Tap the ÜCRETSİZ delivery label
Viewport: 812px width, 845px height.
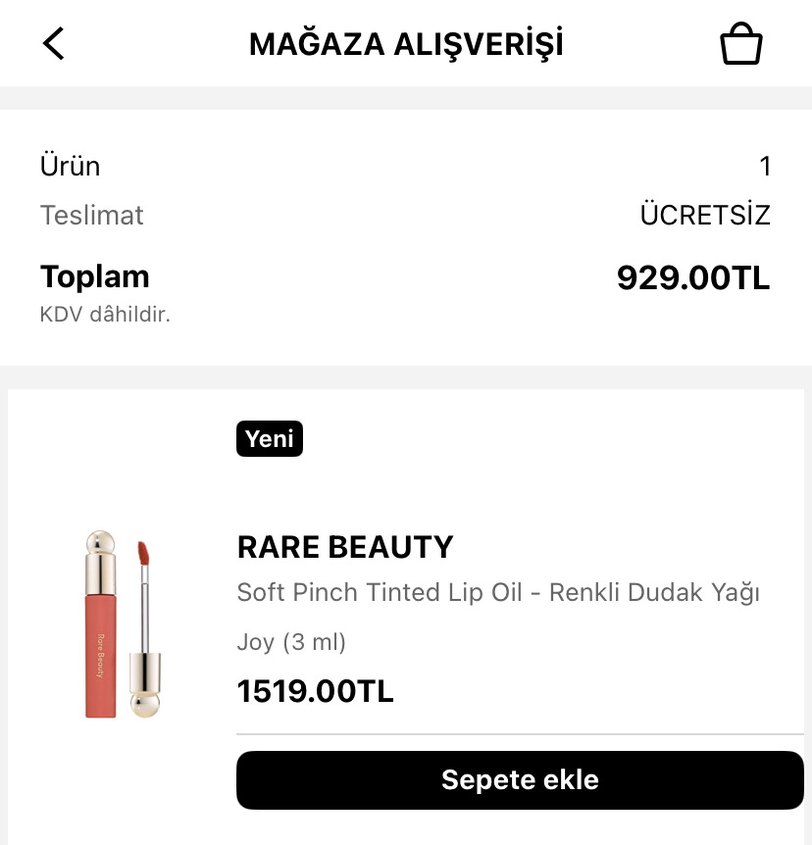click(x=705, y=215)
